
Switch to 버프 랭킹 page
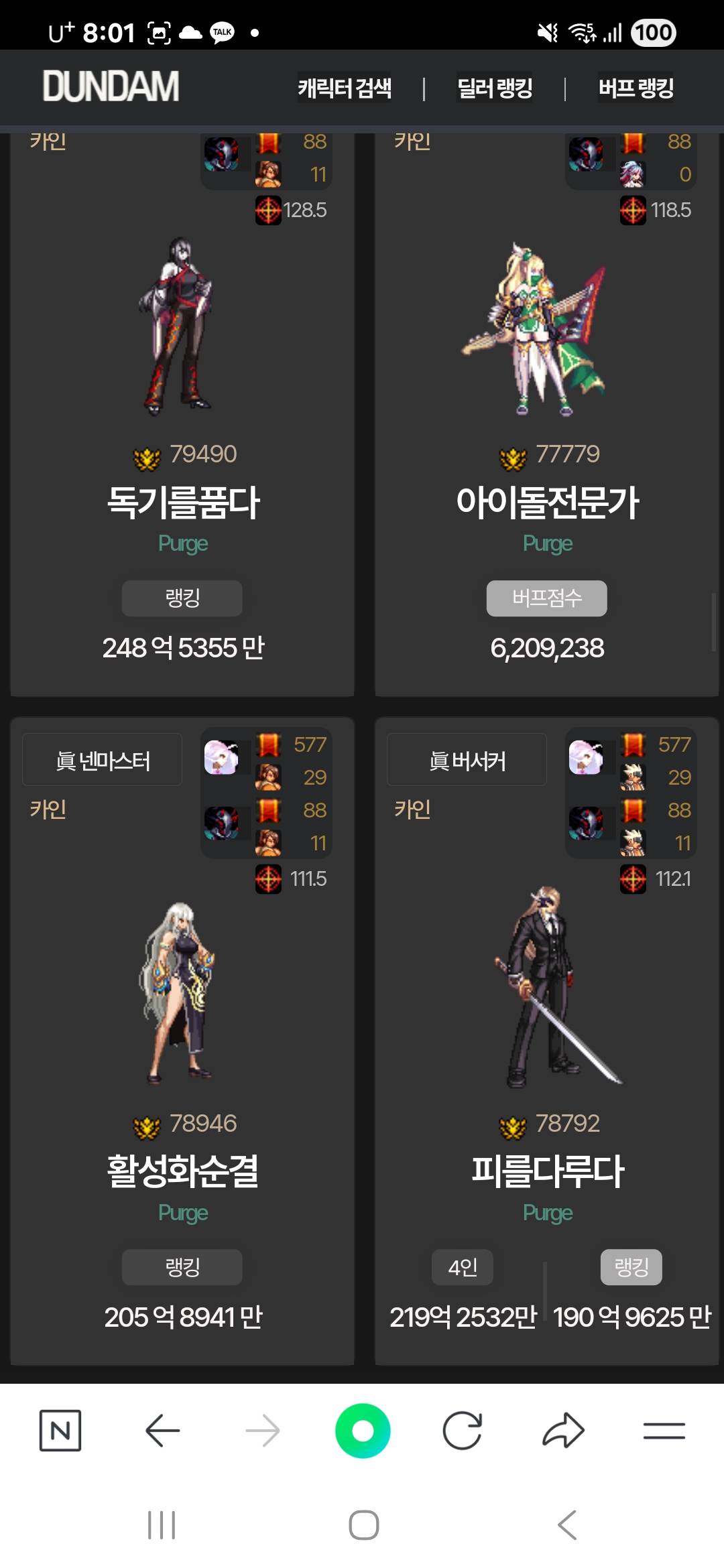[636, 88]
